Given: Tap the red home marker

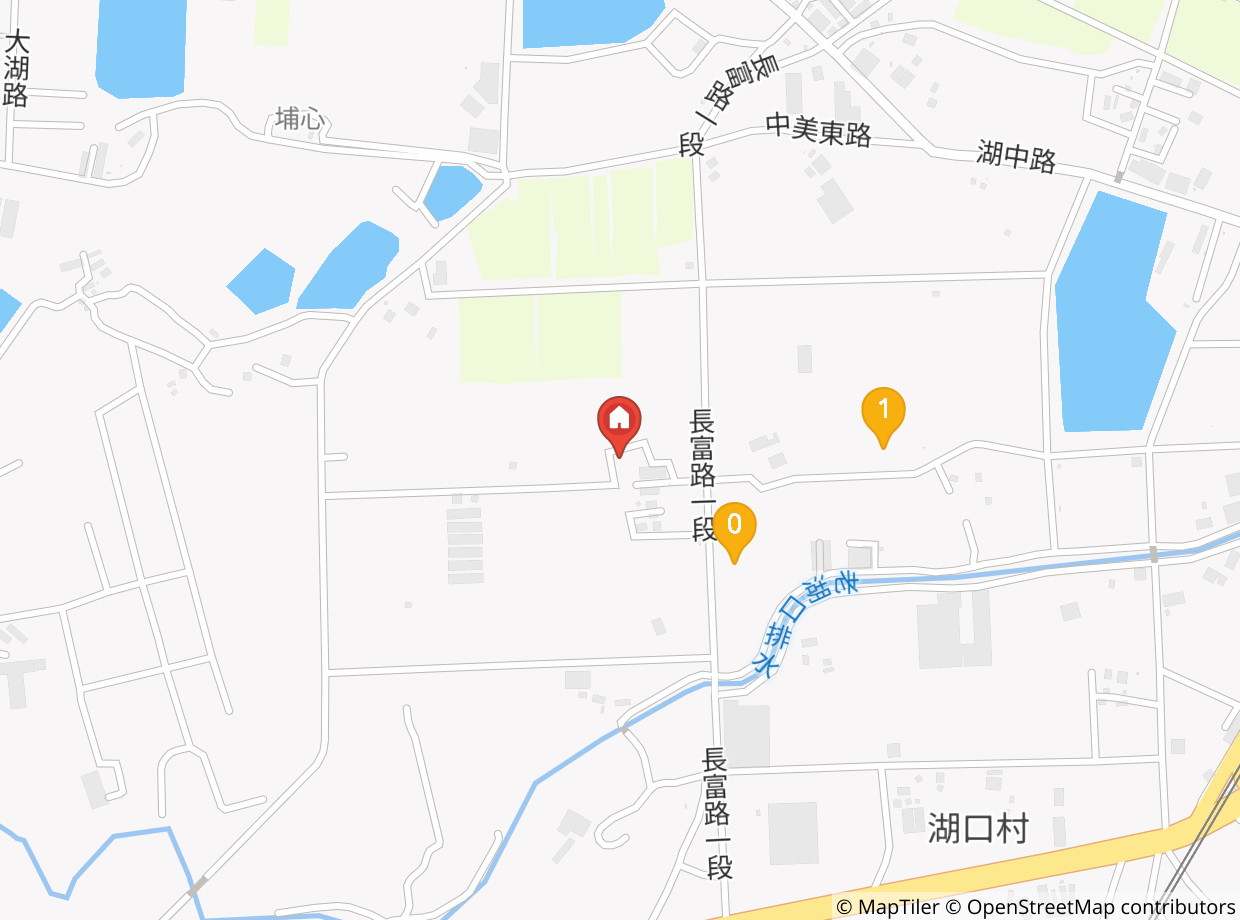Looking at the screenshot, I should (x=619, y=422).
